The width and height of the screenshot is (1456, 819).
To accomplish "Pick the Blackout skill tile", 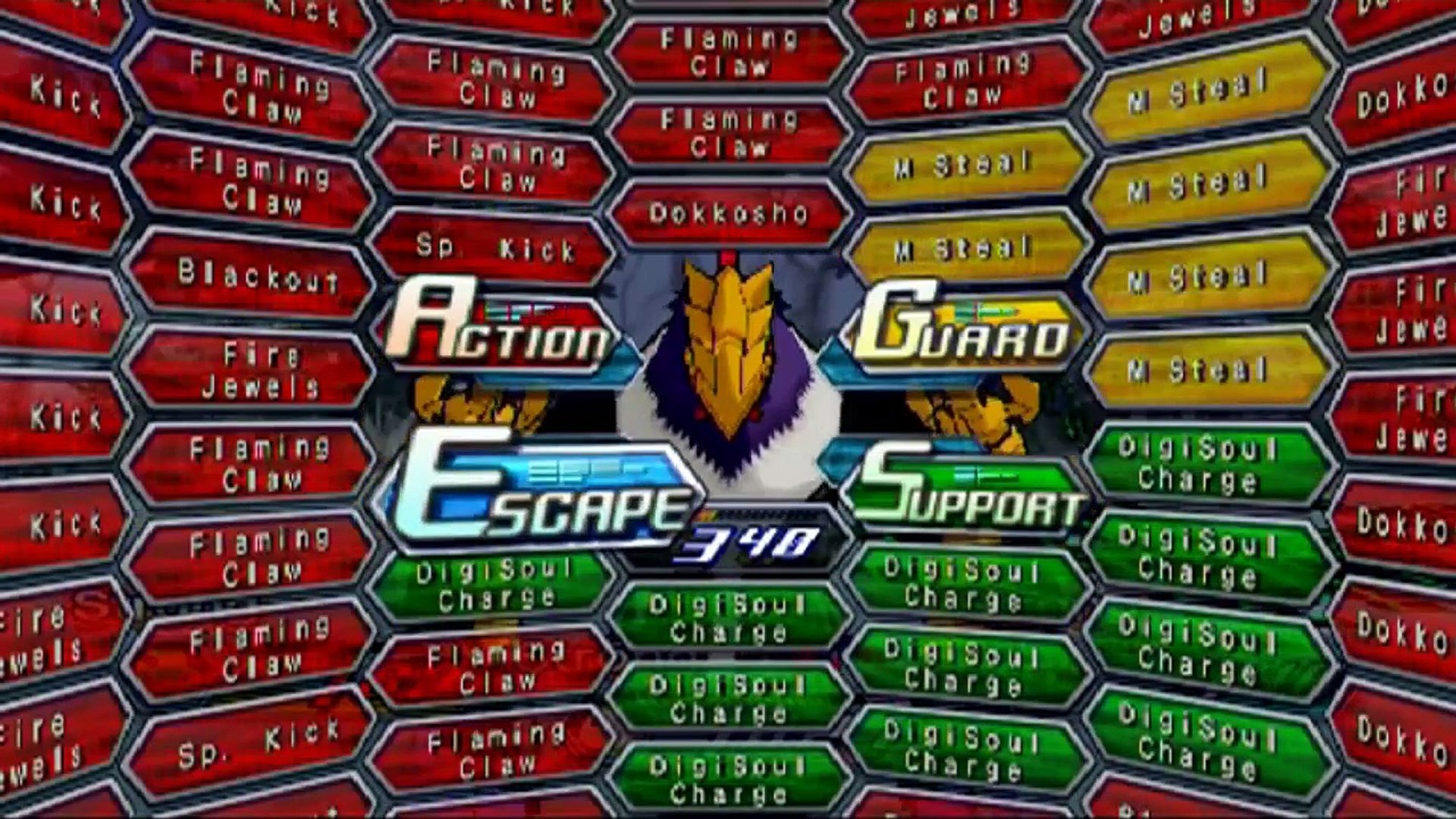I will tap(254, 275).
